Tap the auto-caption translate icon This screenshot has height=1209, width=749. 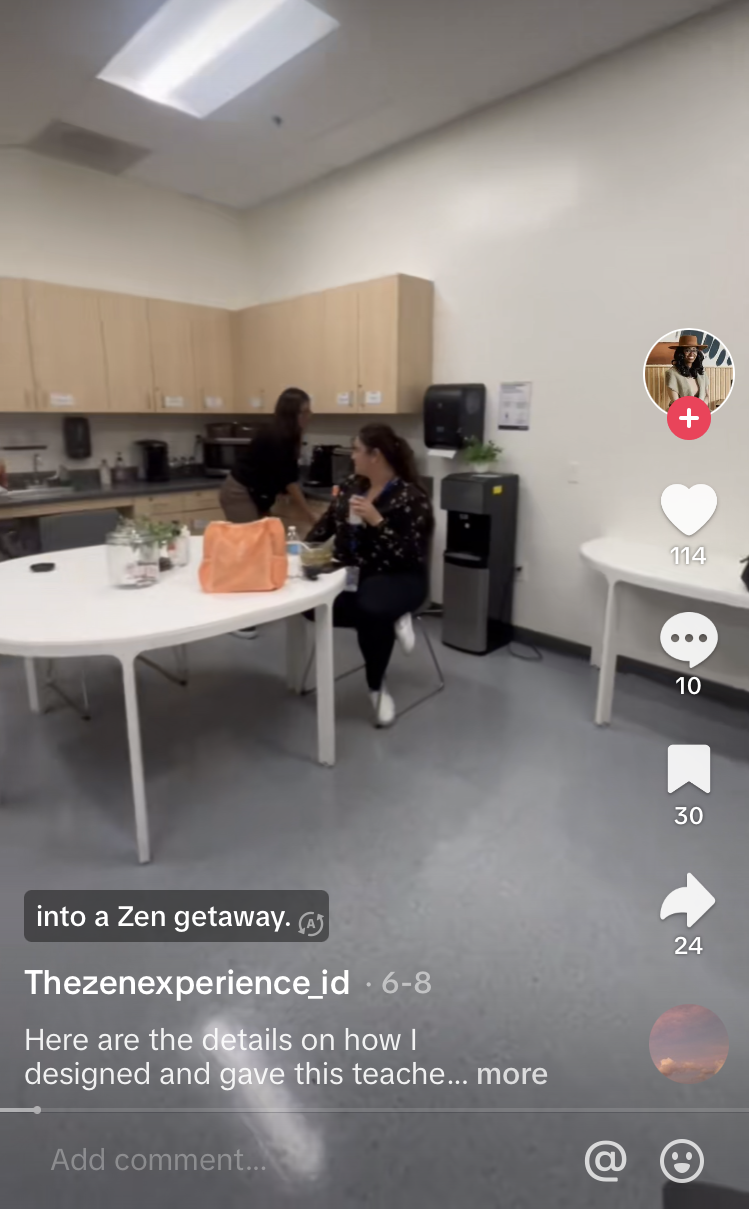coord(311,923)
